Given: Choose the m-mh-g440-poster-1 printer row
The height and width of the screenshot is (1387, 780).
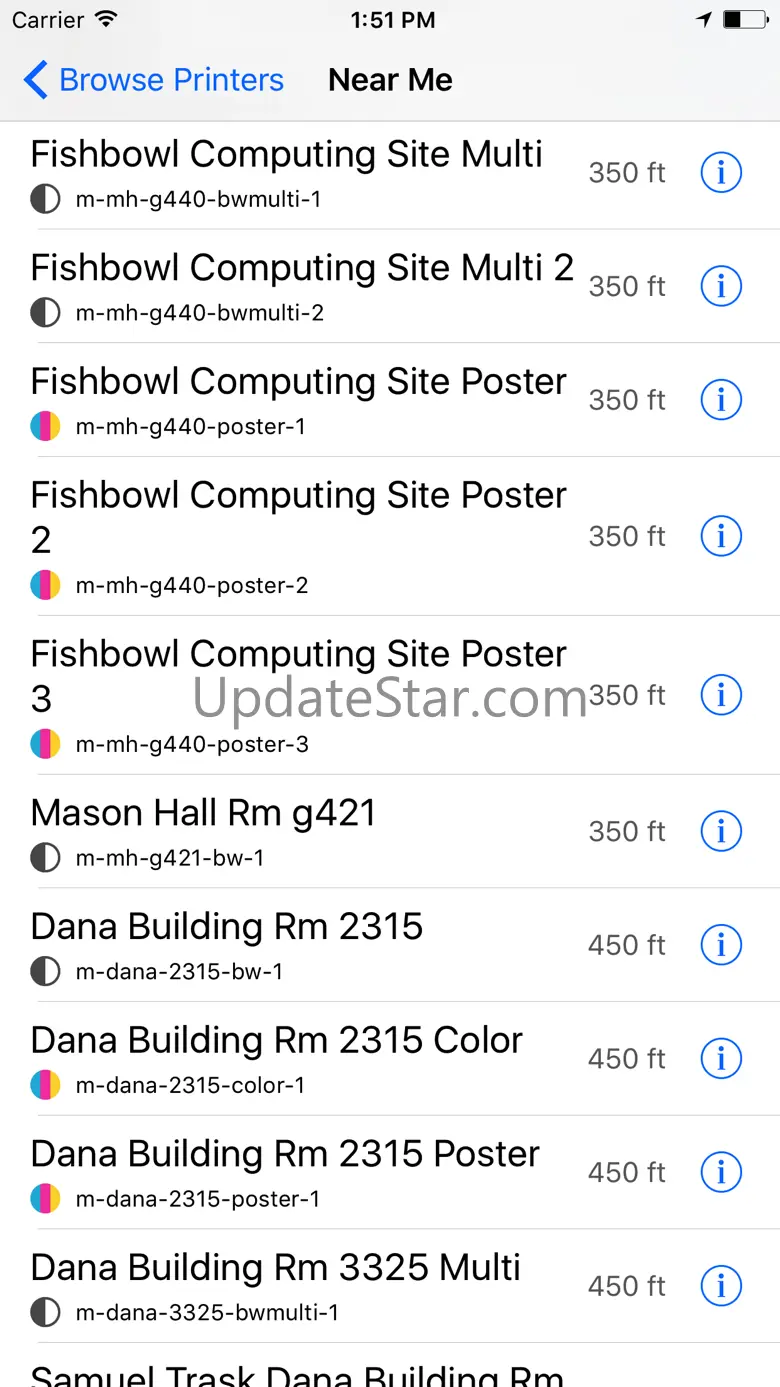Looking at the screenshot, I should tap(298, 400).
